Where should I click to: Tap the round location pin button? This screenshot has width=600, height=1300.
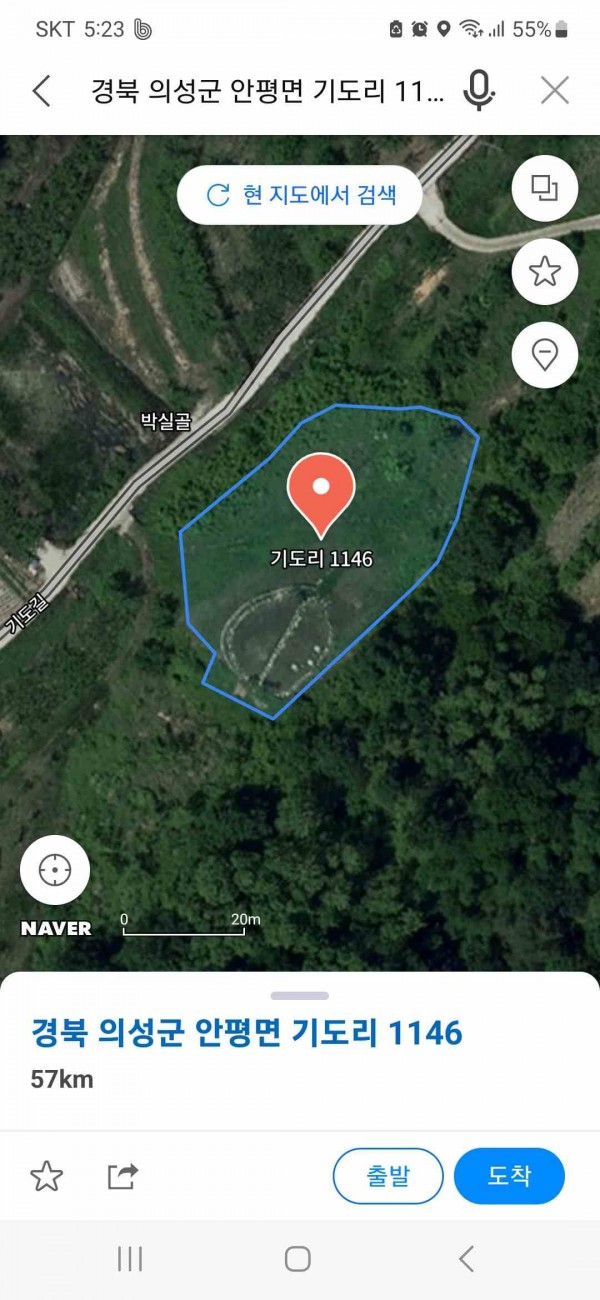pyautogui.click(x=545, y=354)
